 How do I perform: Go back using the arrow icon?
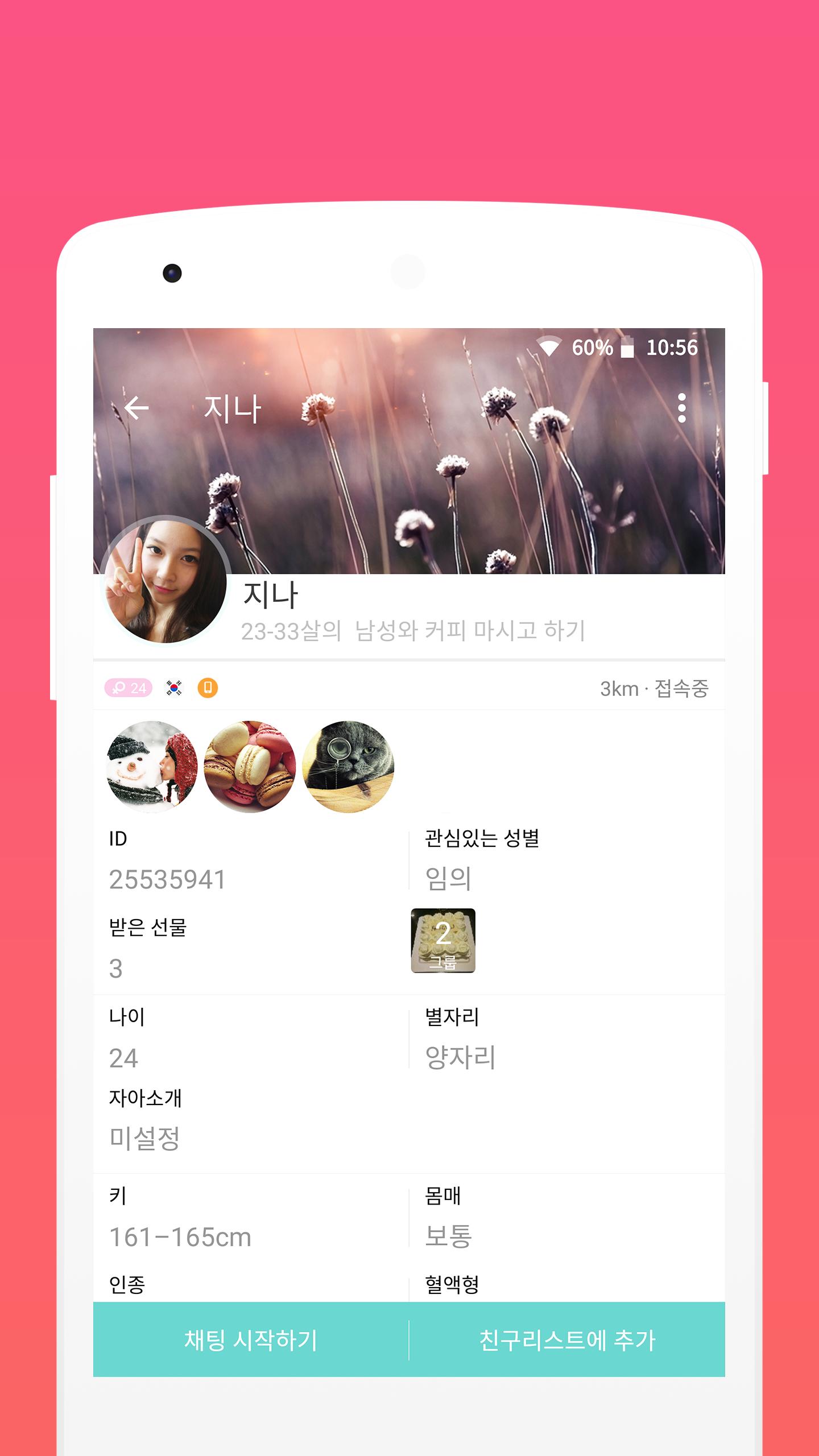136,408
